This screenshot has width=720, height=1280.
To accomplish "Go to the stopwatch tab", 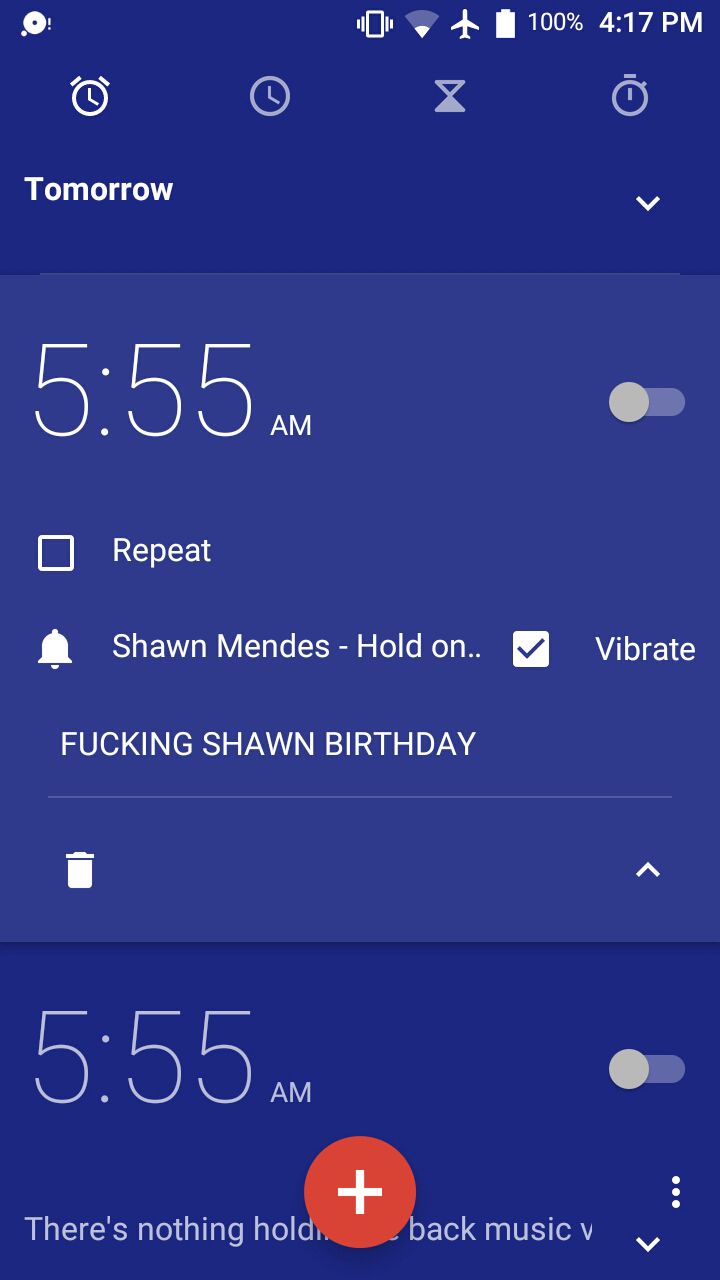I will (630, 97).
